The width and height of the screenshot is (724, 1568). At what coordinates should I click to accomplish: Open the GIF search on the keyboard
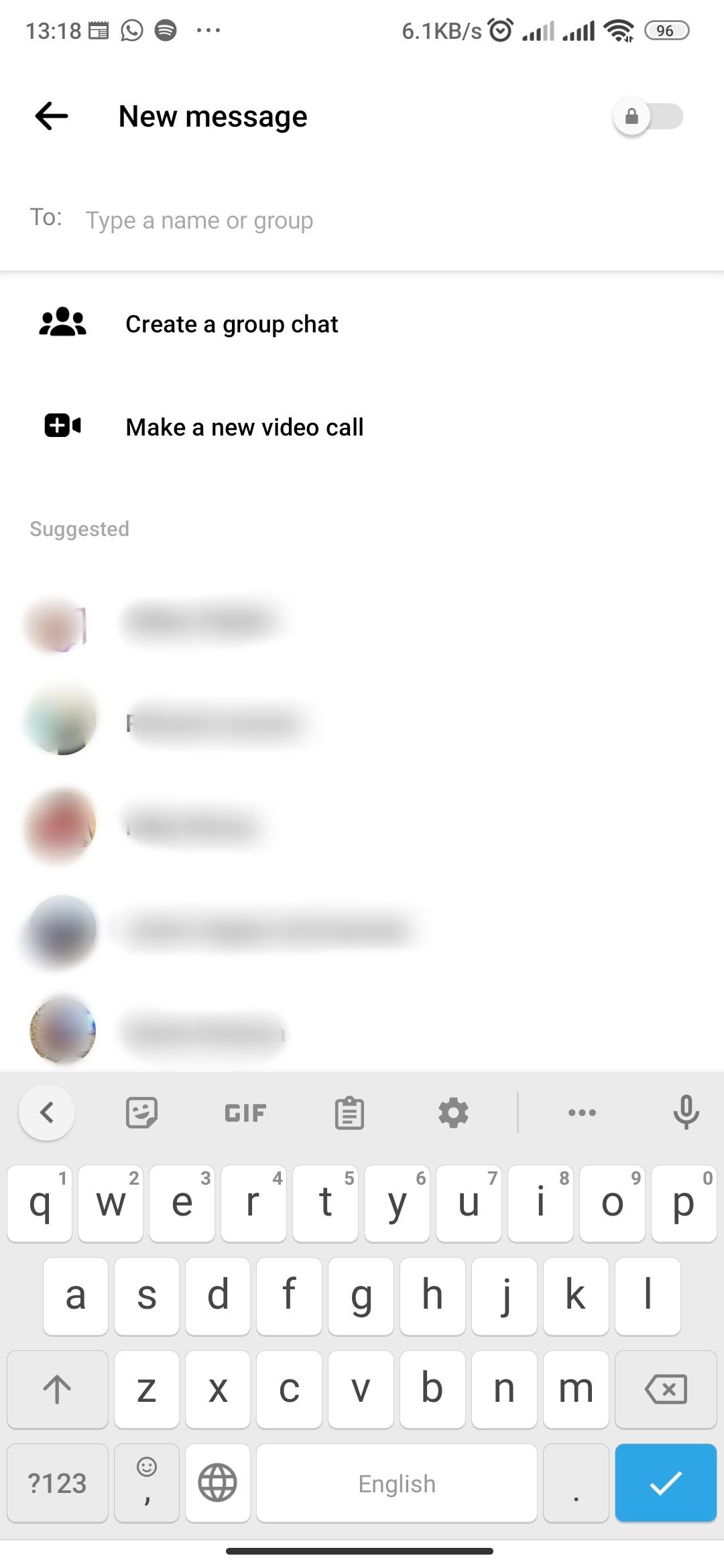click(x=243, y=1112)
